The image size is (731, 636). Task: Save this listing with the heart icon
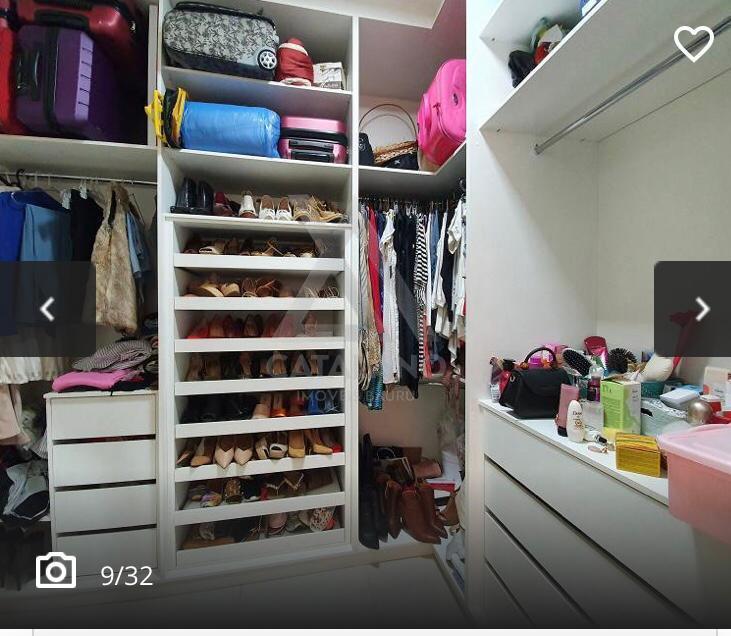[693, 43]
